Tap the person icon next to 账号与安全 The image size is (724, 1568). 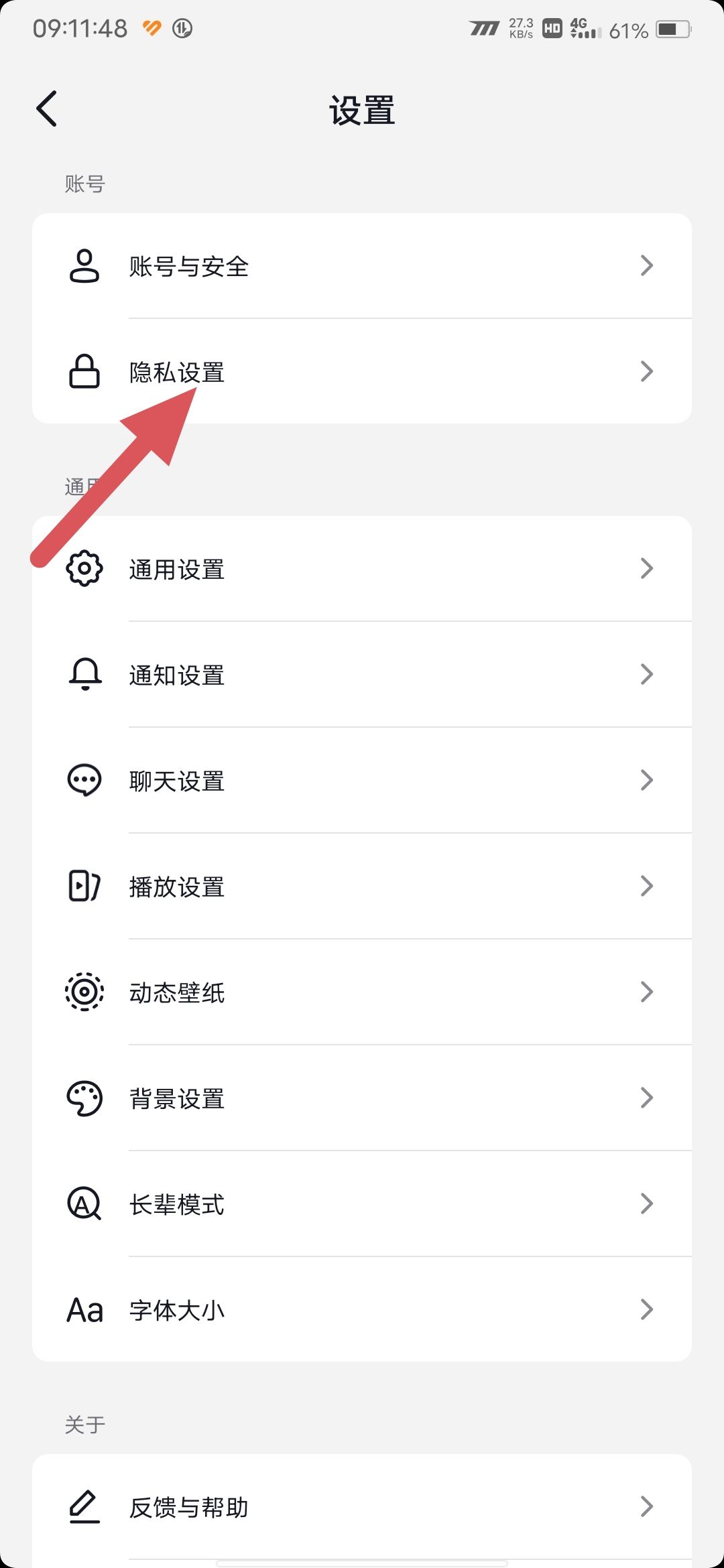point(84,266)
